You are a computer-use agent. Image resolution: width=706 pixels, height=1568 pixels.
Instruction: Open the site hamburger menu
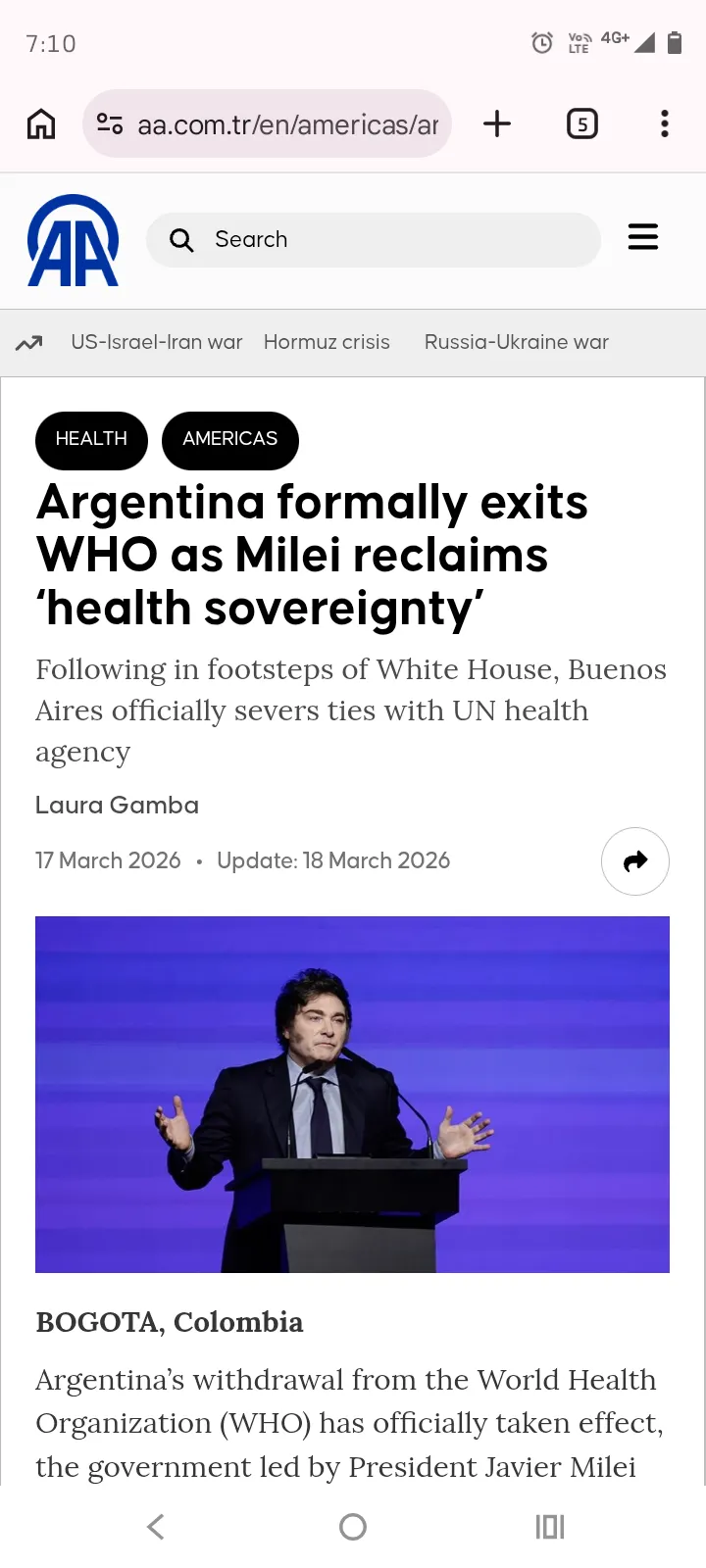(x=643, y=237)
